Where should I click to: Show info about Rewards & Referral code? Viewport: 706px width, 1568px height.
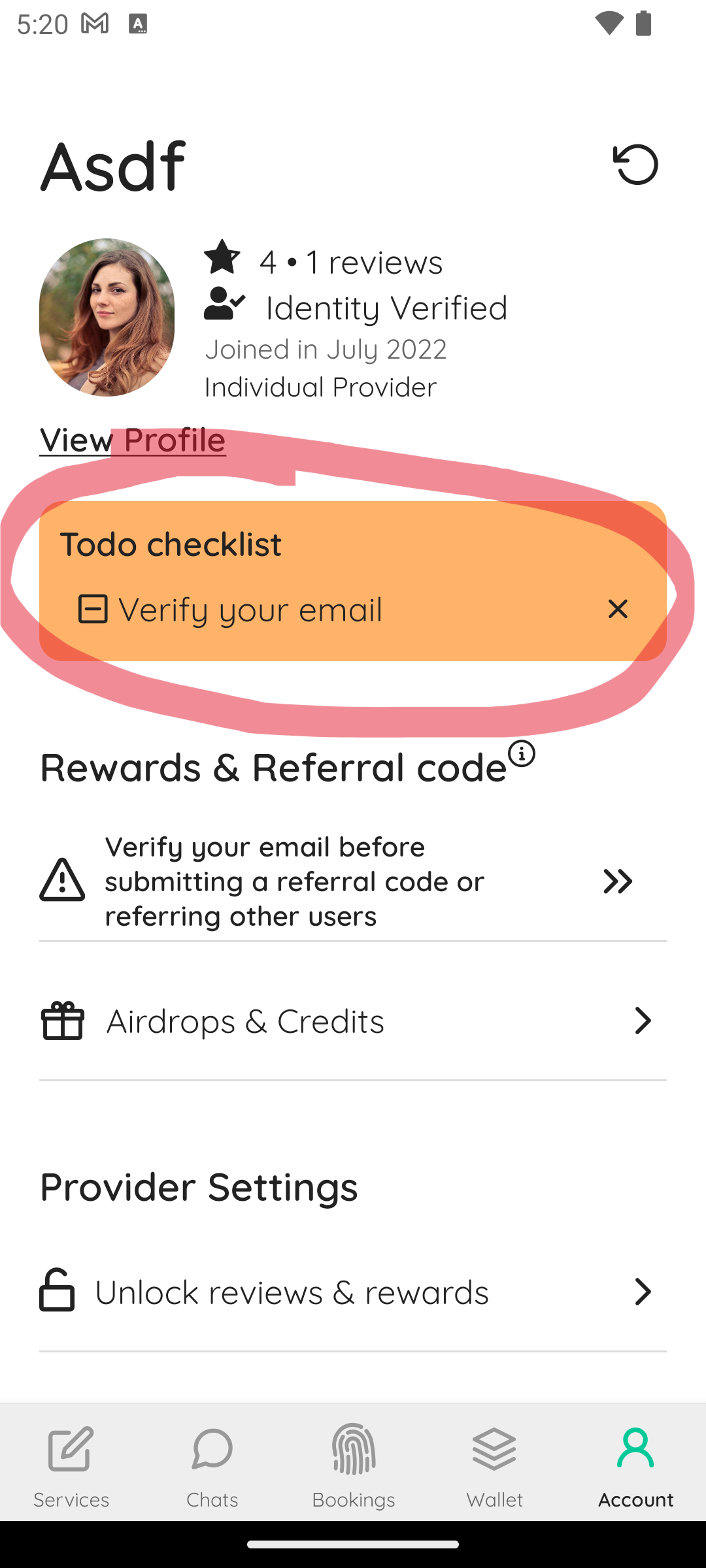pyautogui.click(x=522, y=753)
